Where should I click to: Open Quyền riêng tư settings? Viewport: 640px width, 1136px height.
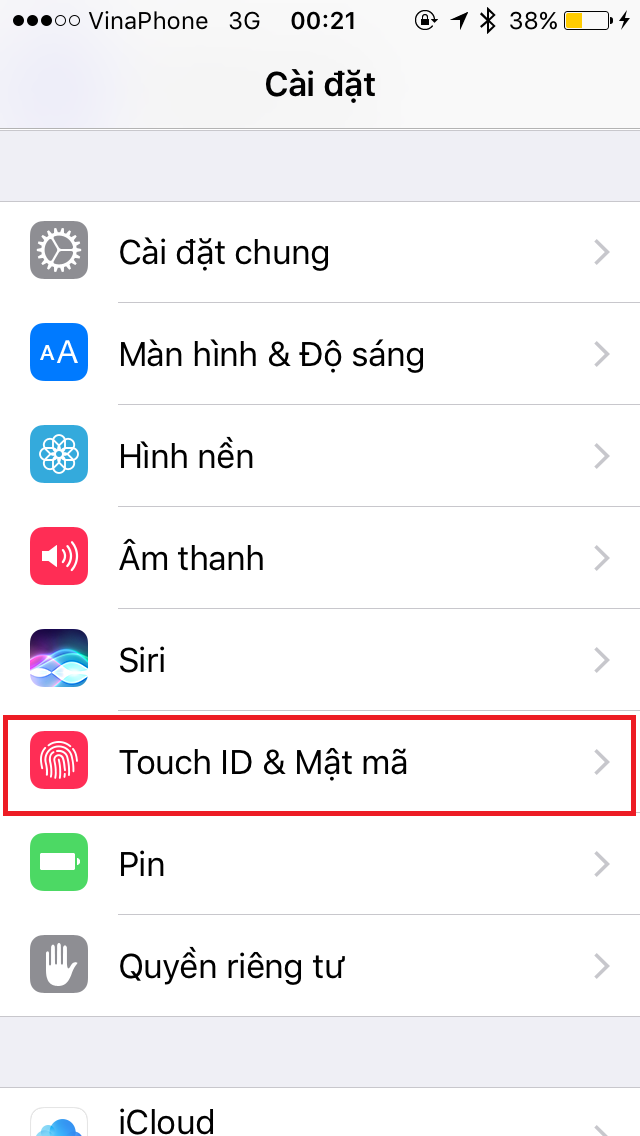320,966
